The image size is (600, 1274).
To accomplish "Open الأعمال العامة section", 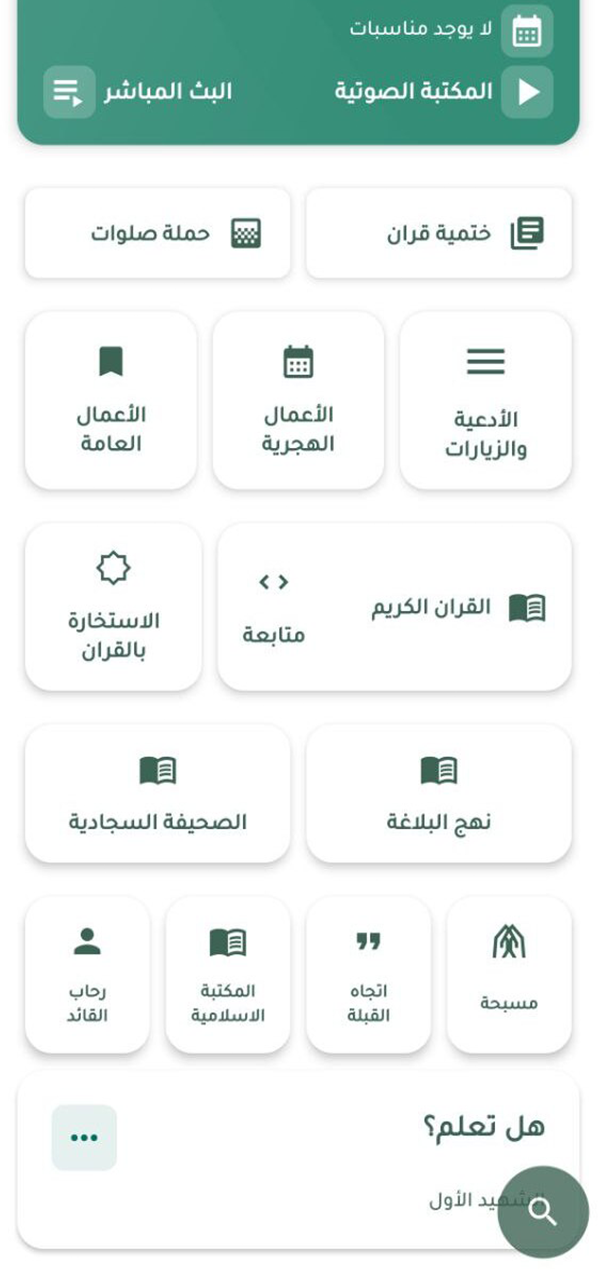I will (111, 400).
